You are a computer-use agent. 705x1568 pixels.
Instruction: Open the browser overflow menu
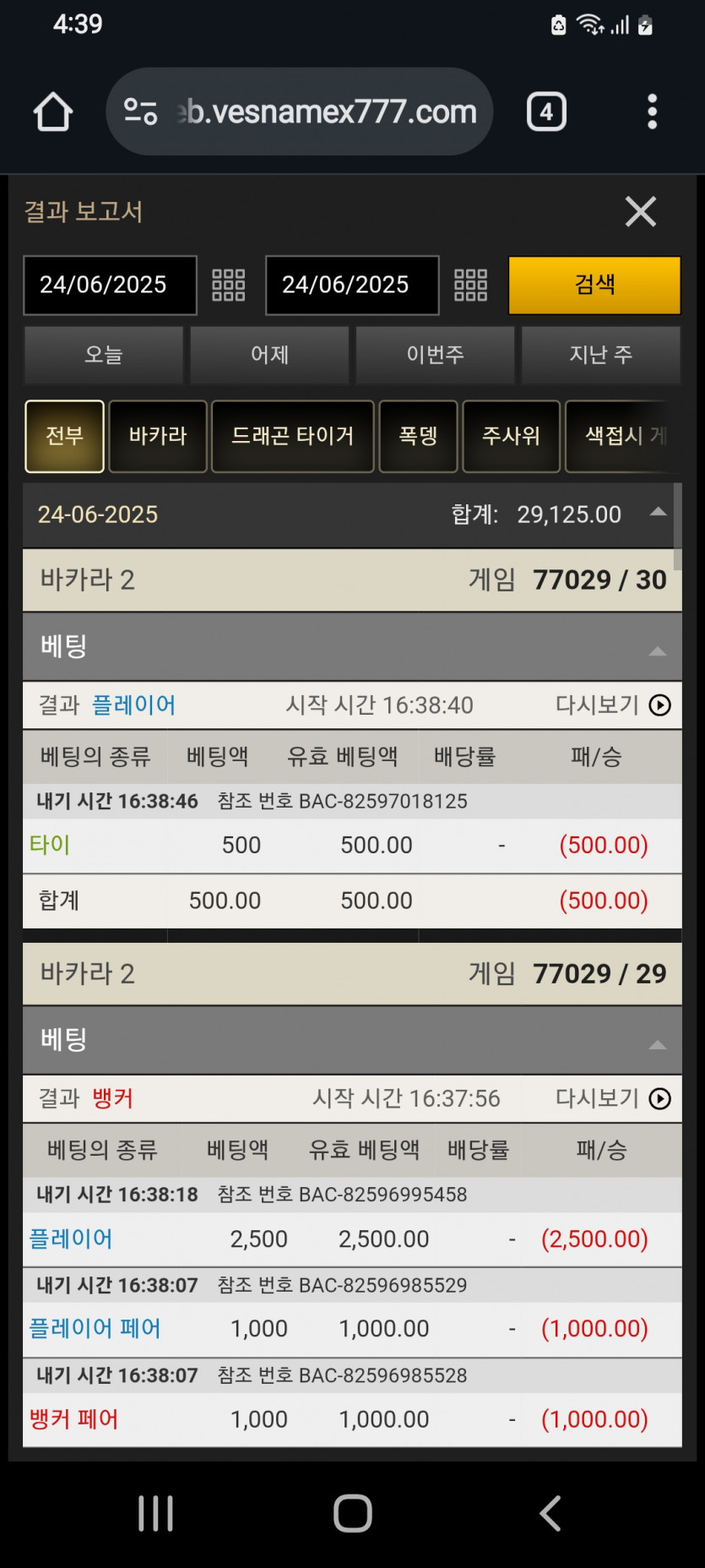652,112
